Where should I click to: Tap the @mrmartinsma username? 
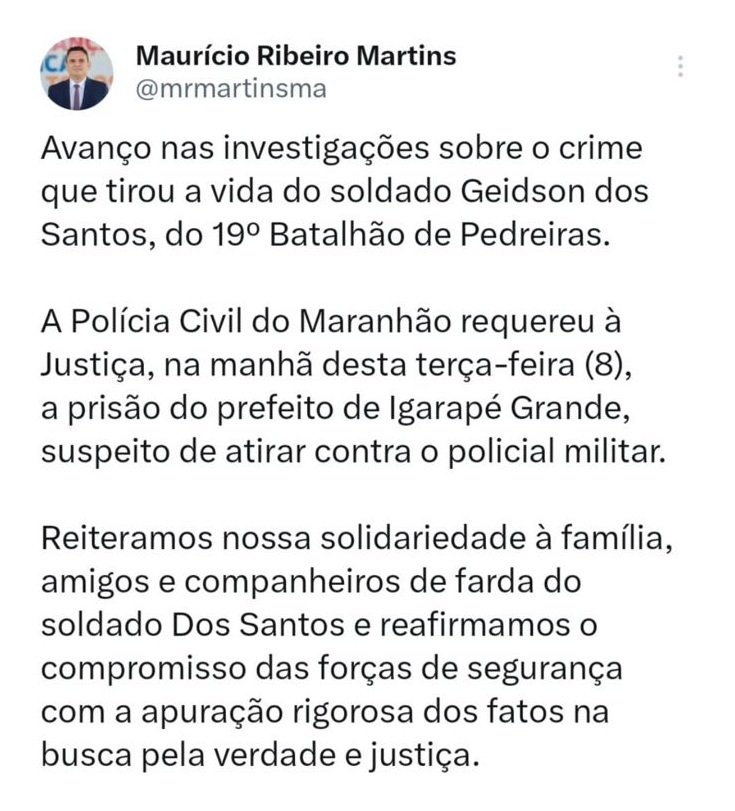pyautogui.click(x=230, y=89)
